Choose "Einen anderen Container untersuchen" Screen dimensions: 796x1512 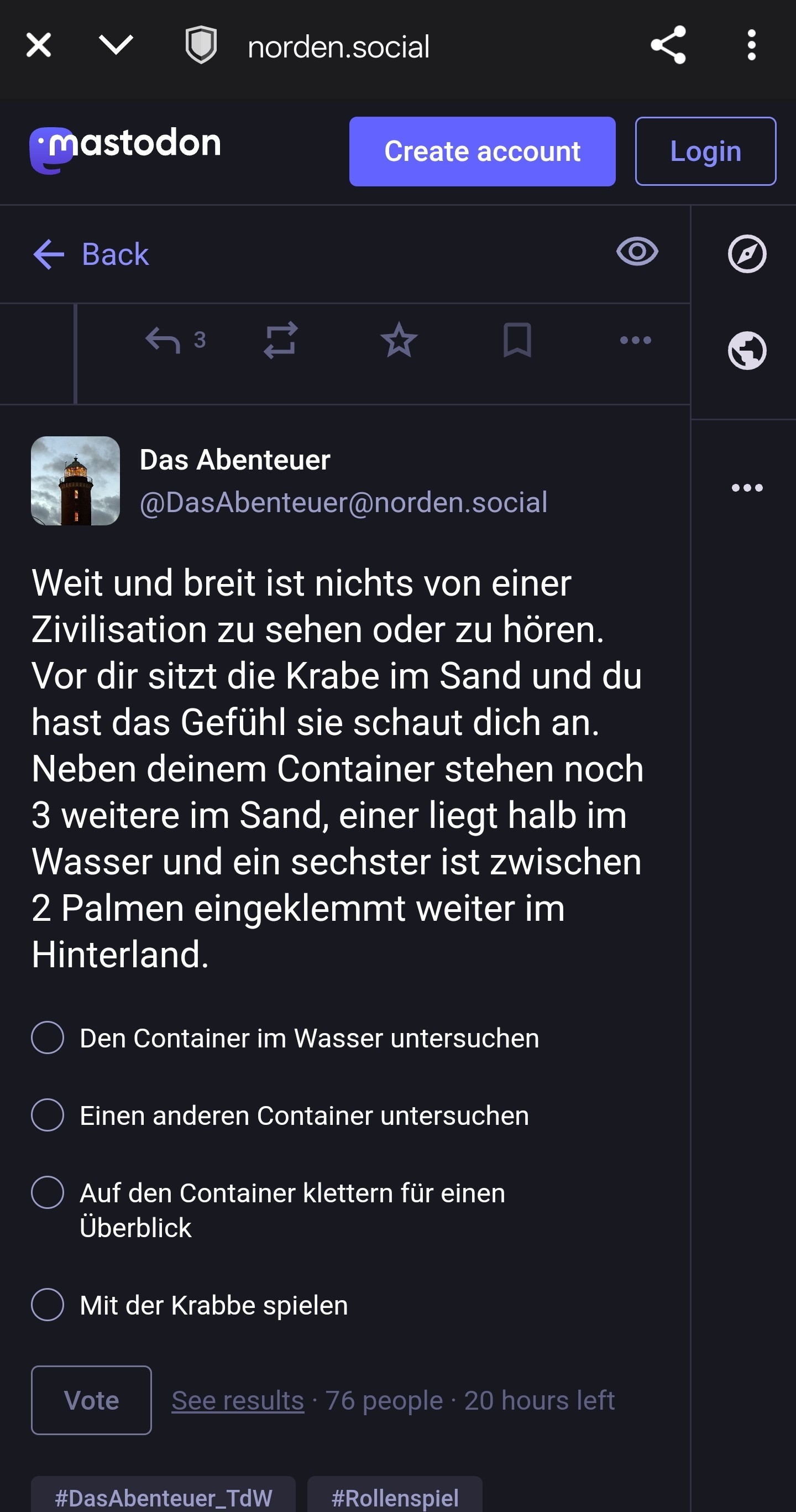coord(48,1115)
